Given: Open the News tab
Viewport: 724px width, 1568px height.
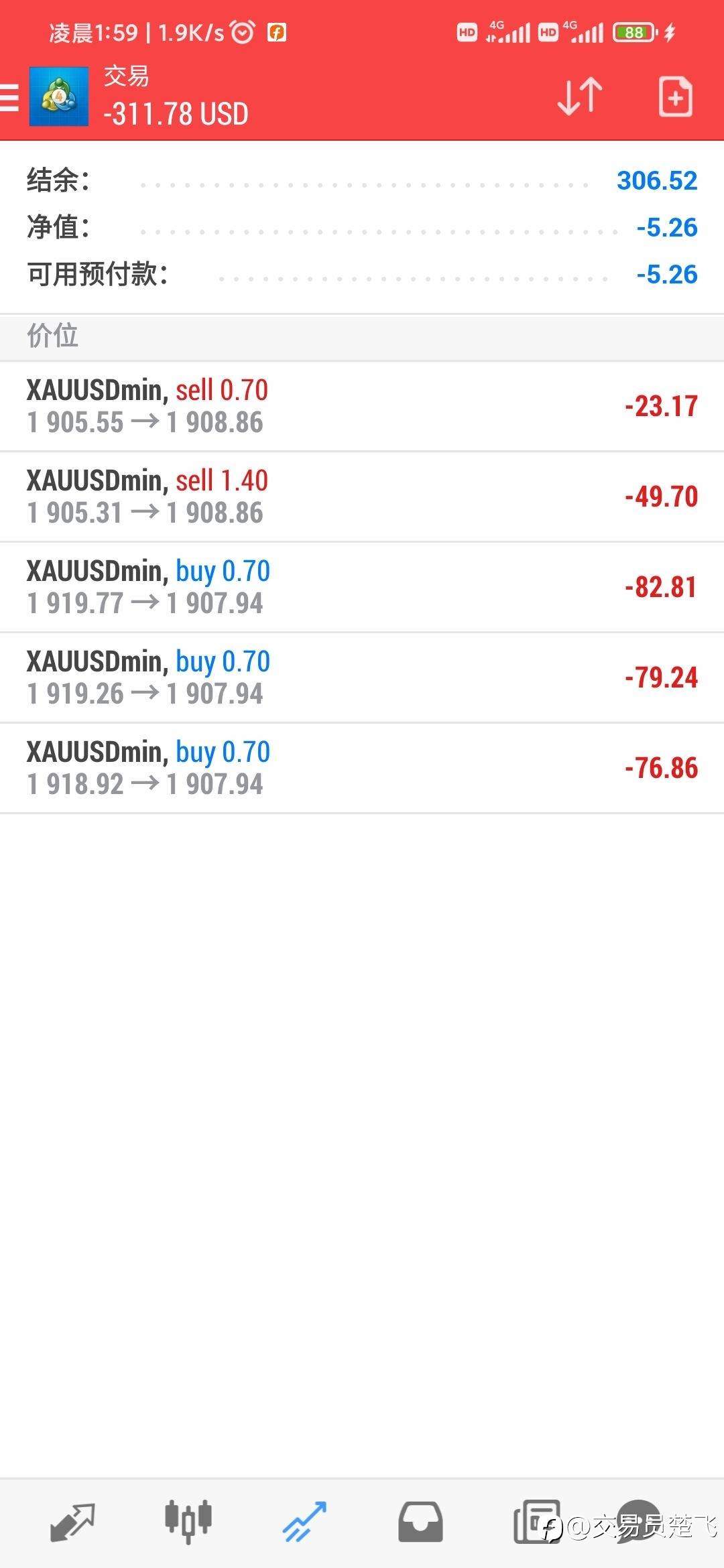Looking at the screenshot, I should point(536,1522).
